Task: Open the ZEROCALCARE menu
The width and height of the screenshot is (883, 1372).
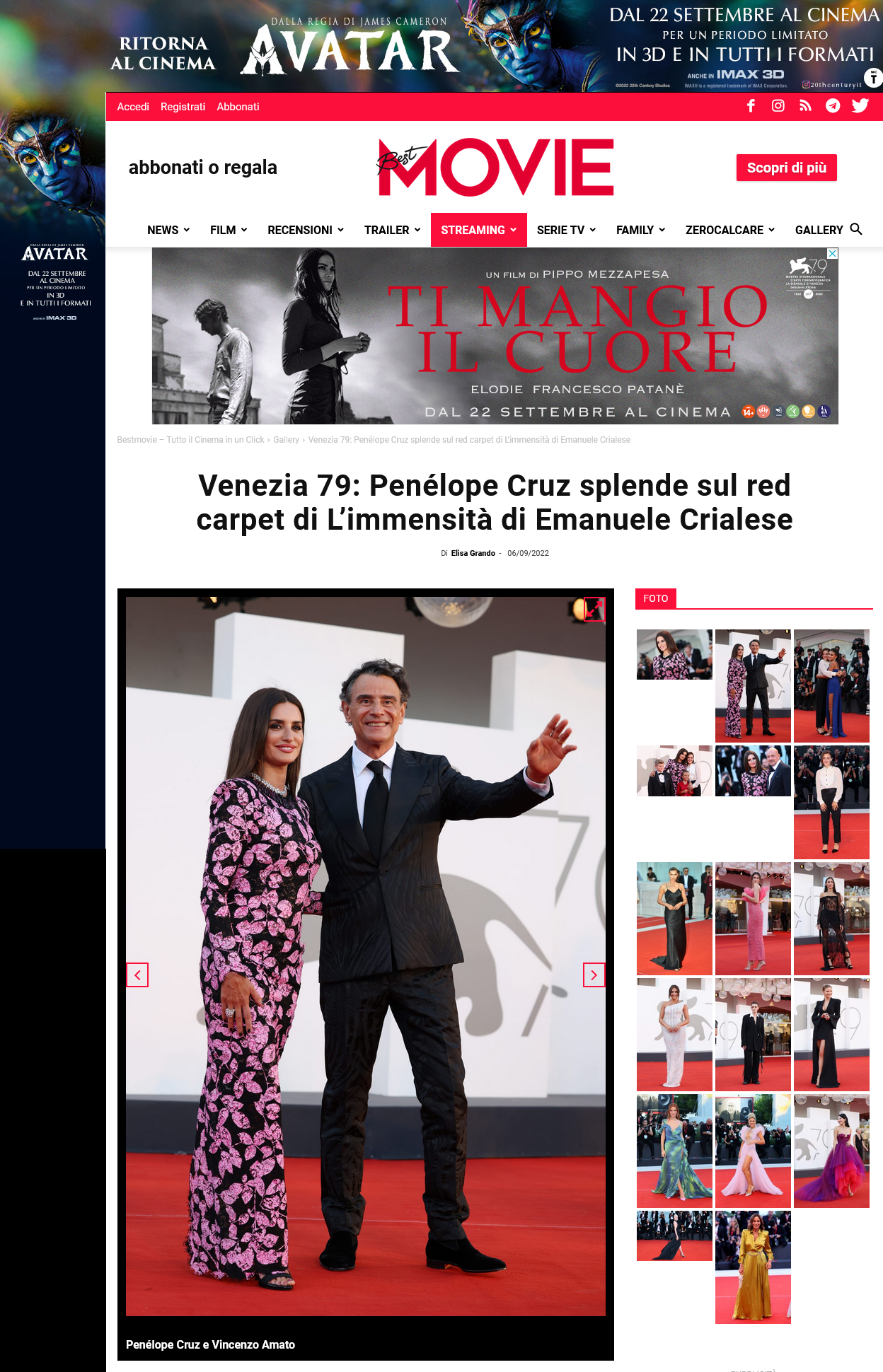Action: tap(729, 230)
